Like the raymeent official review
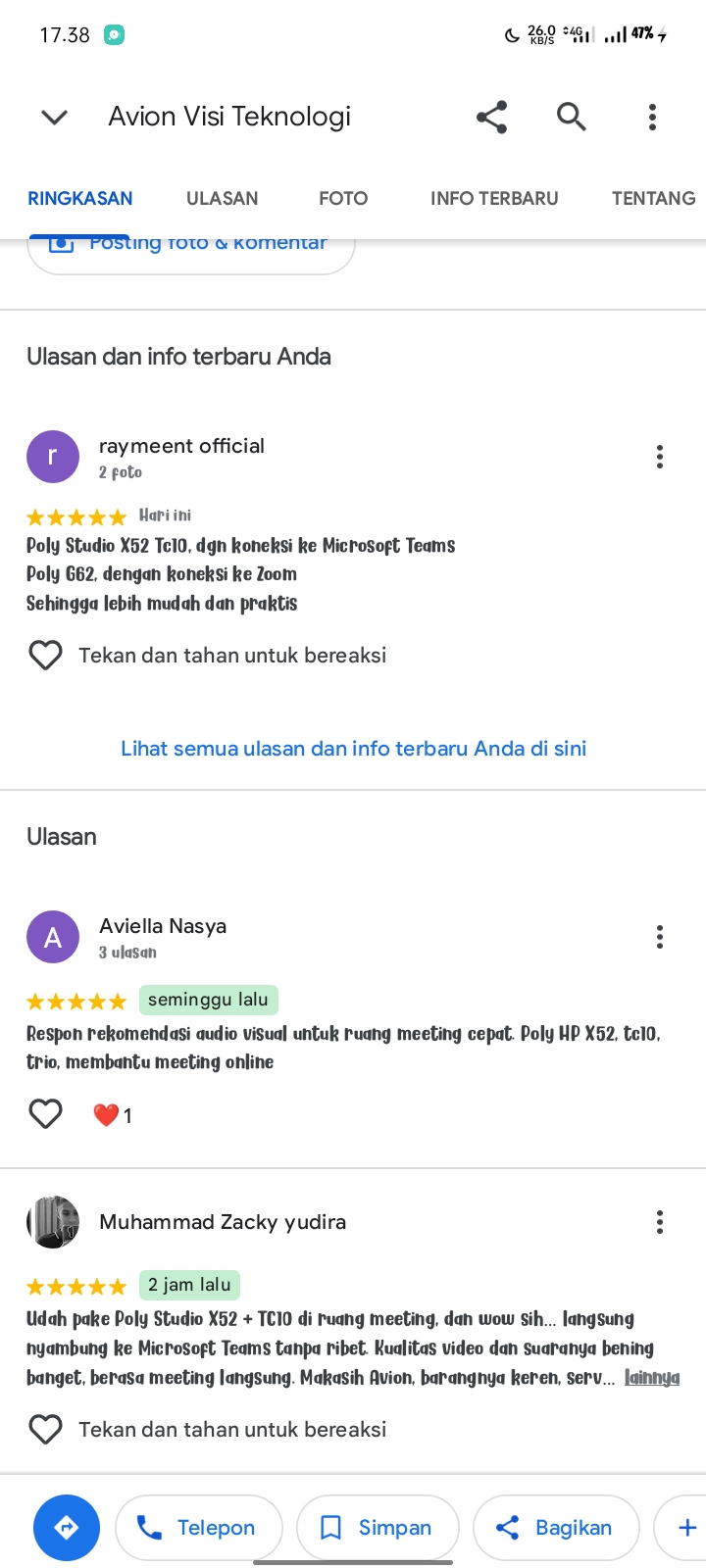Image resolution: width=706 pixels, height=1568 pixels. 45,655
